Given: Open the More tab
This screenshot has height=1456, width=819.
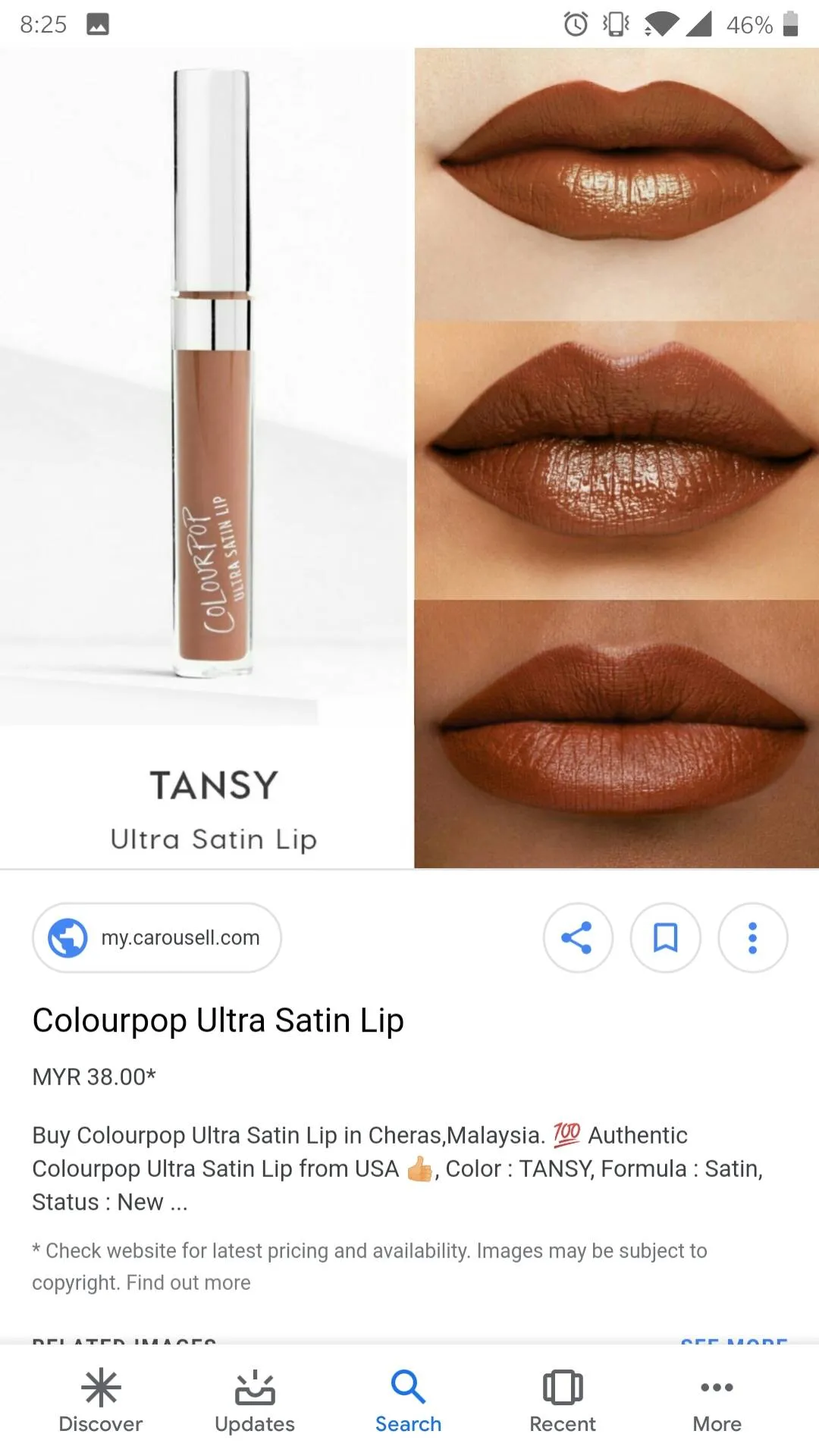Looking at the screenshot, I should pos(717,1401).
